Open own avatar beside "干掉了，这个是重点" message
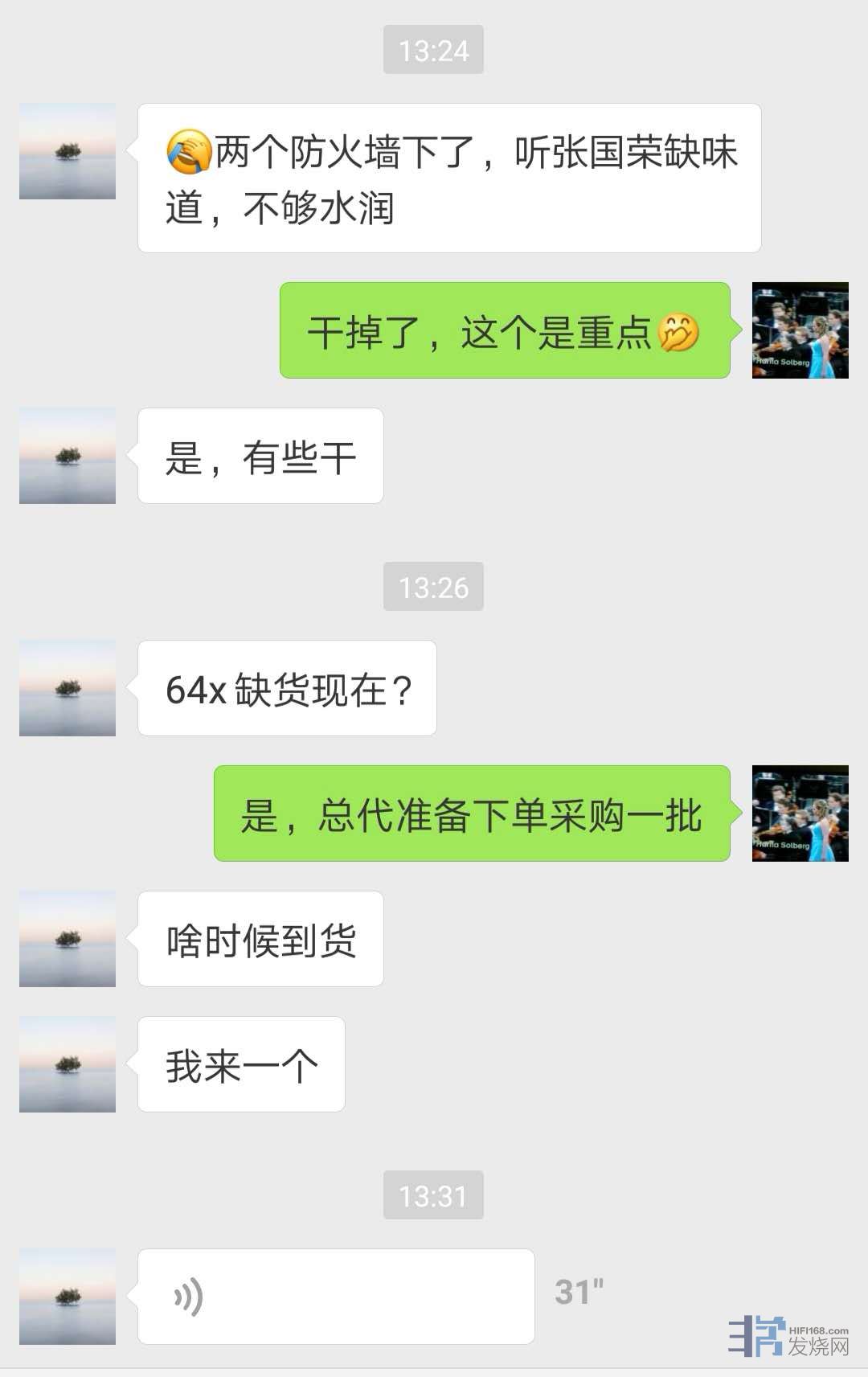Viewport: 868px width, 1377px height. [800, 330]
